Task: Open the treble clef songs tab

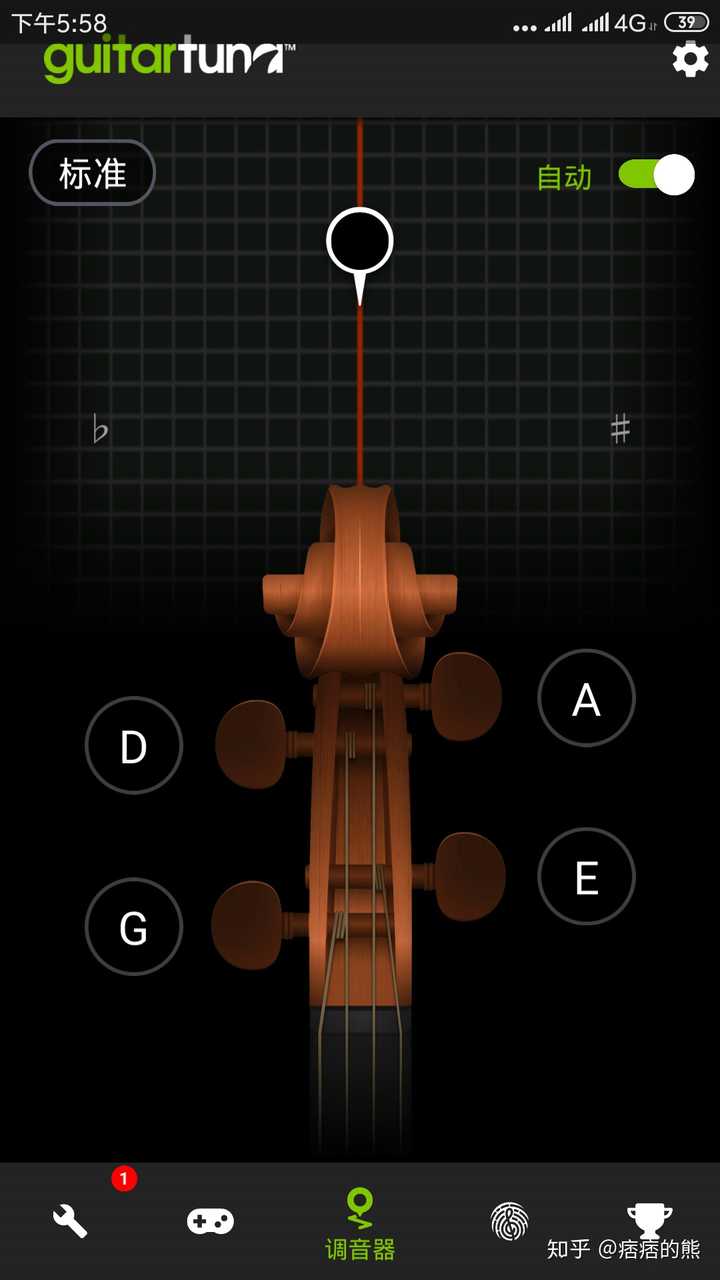Action: tap(510, 1220)
